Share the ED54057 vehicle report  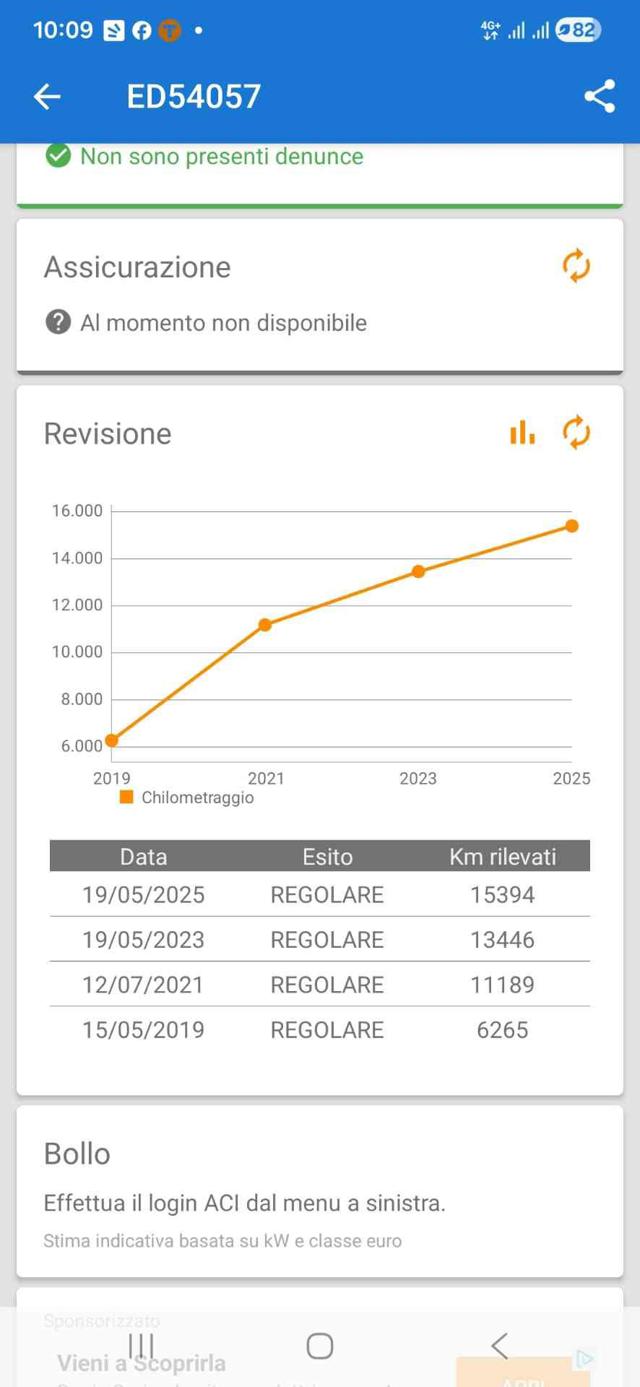point(599,96)
